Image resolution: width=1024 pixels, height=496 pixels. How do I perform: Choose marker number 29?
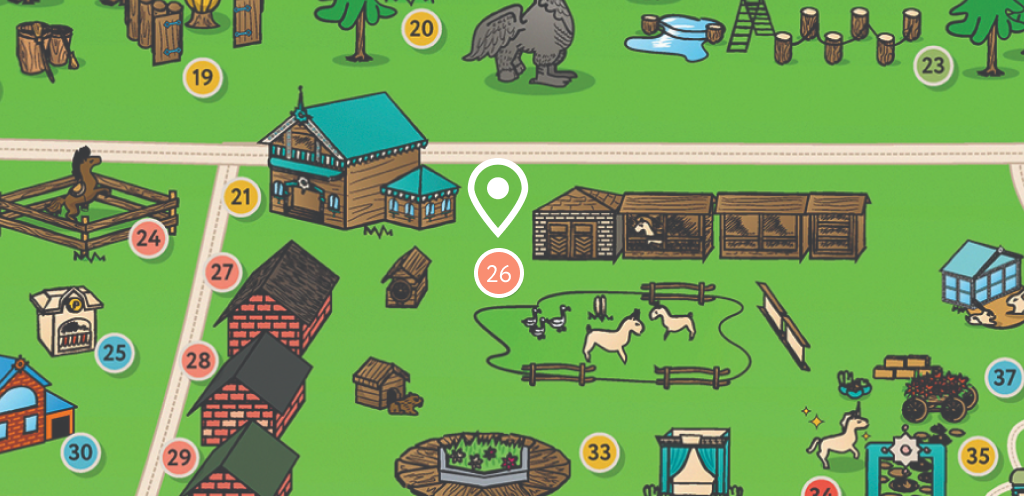pos(180,457)
